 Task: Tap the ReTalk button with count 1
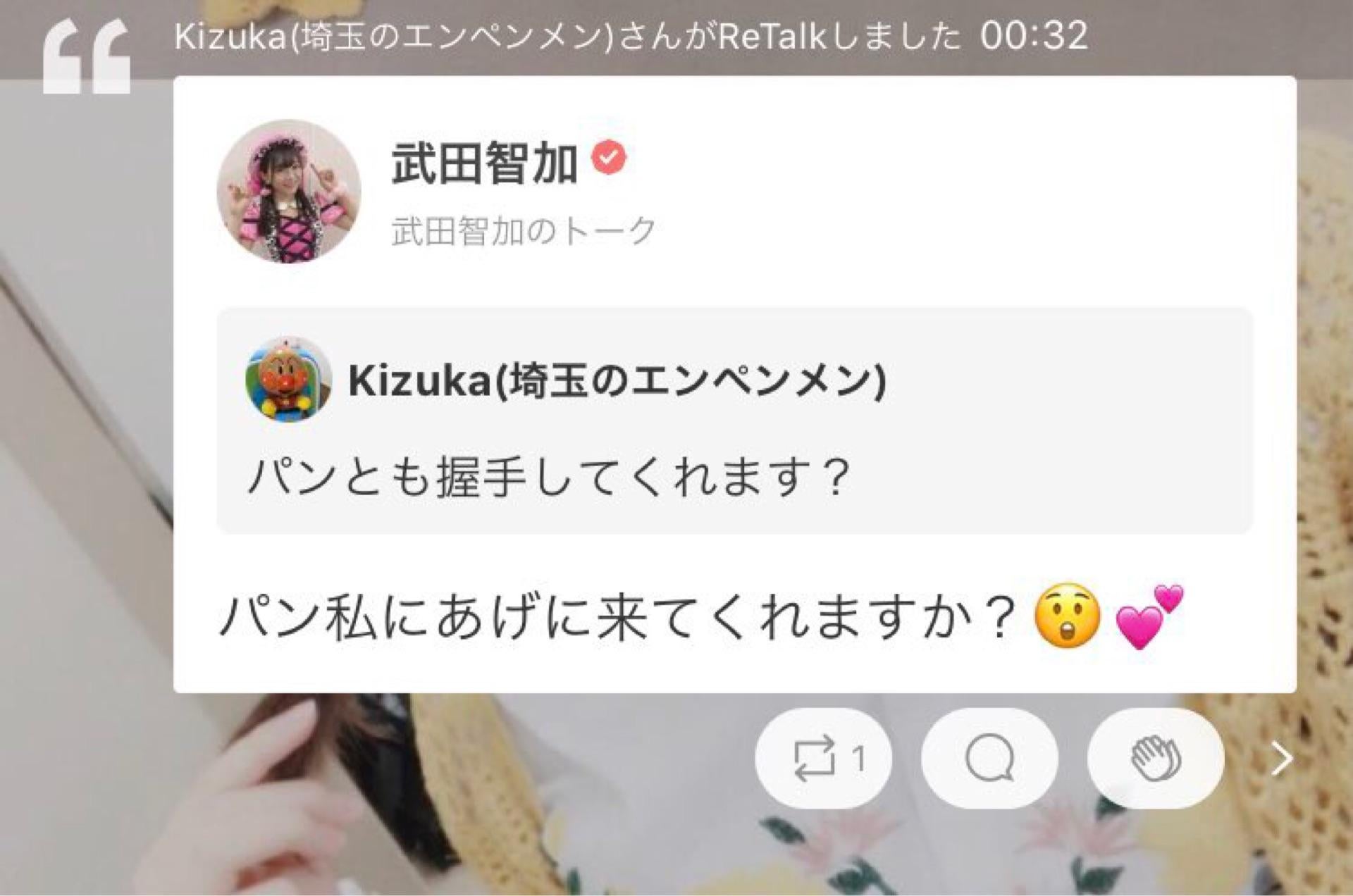point(823,759)
